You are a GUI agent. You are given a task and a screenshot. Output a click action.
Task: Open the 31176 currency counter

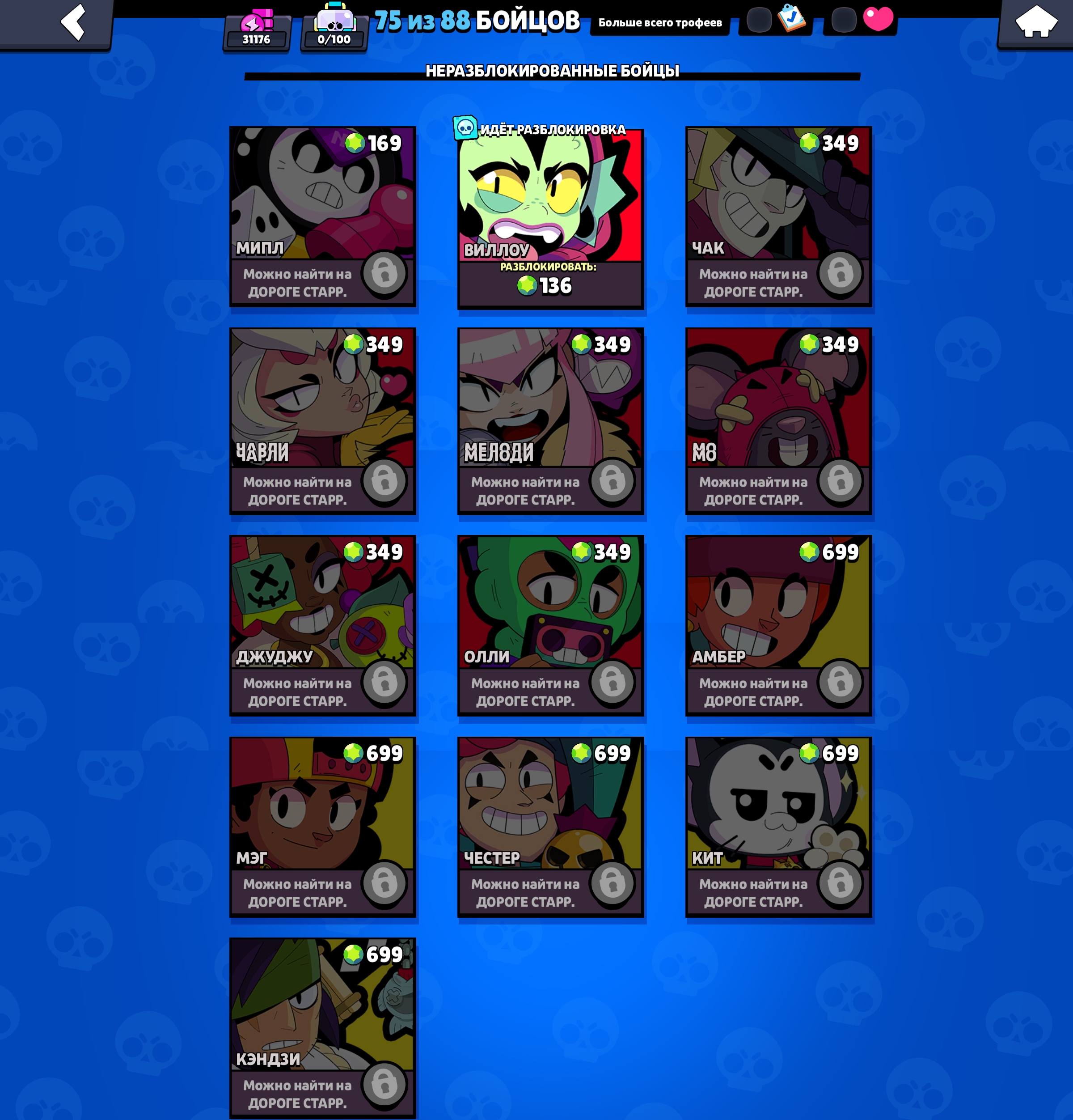[x=256, y=31]
